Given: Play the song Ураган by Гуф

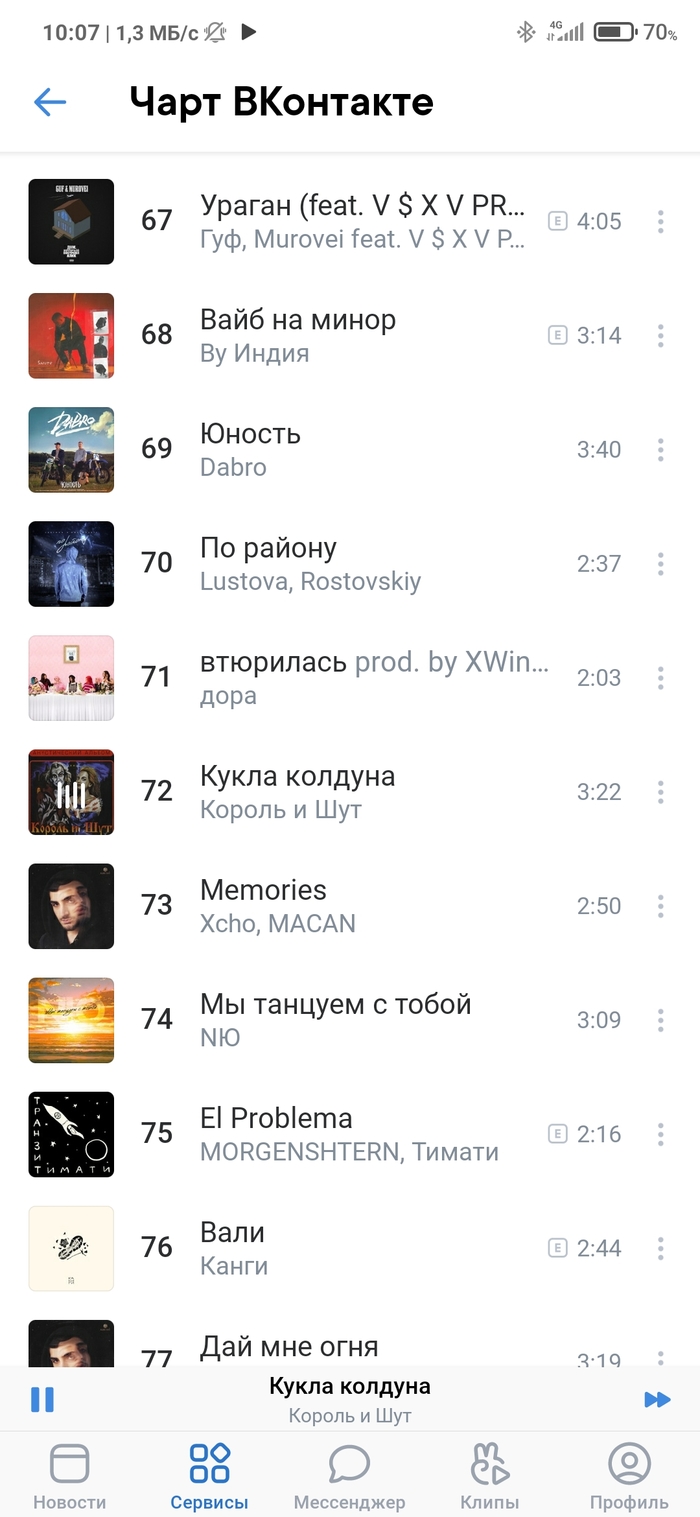Looking at the screenshot, I should pyautogui.click(x=360, y=221).
